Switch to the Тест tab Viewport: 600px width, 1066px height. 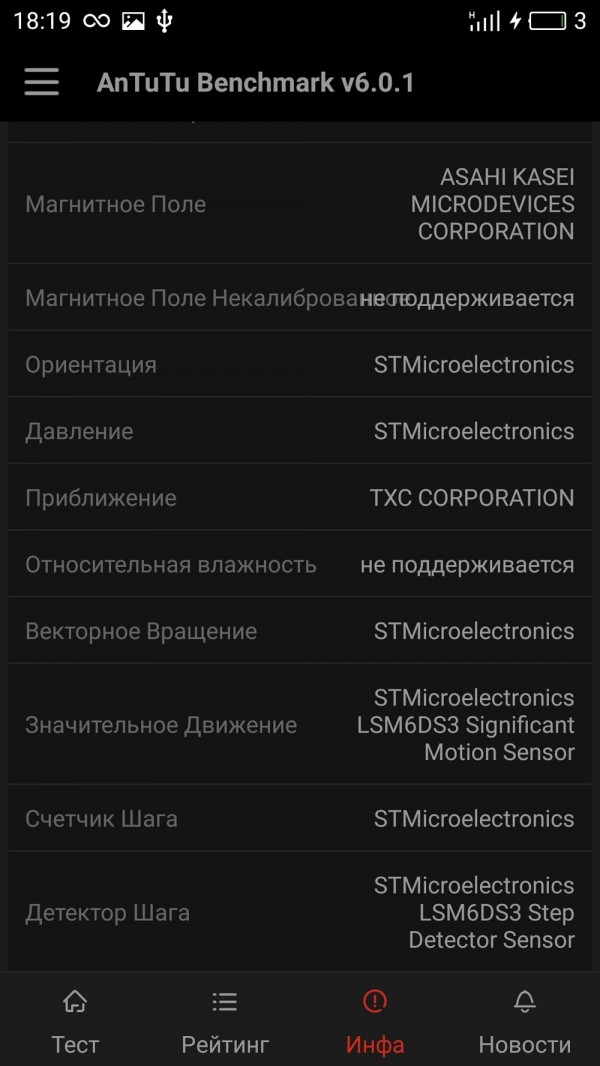pyautogui.click(x=75, y=1019)
